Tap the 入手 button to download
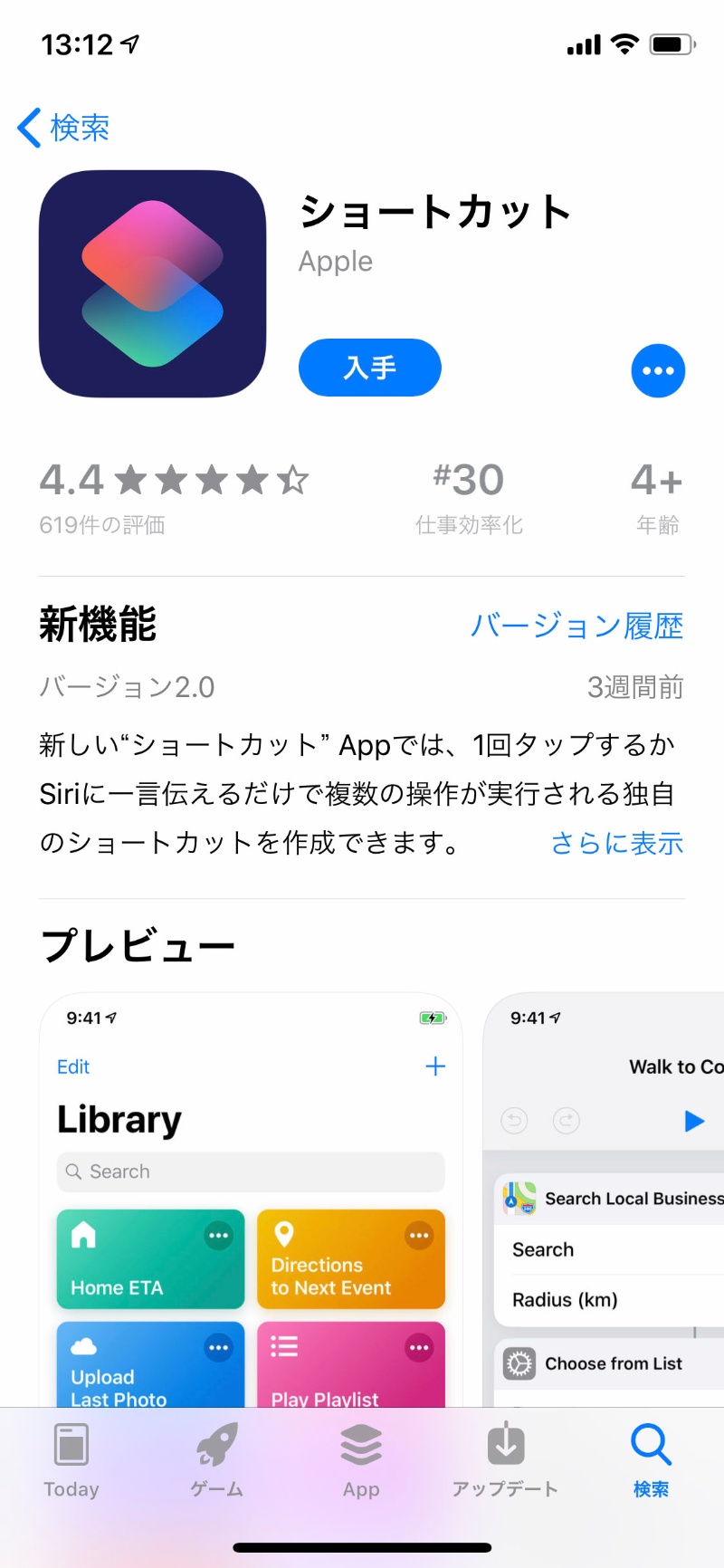 (369, 368)
